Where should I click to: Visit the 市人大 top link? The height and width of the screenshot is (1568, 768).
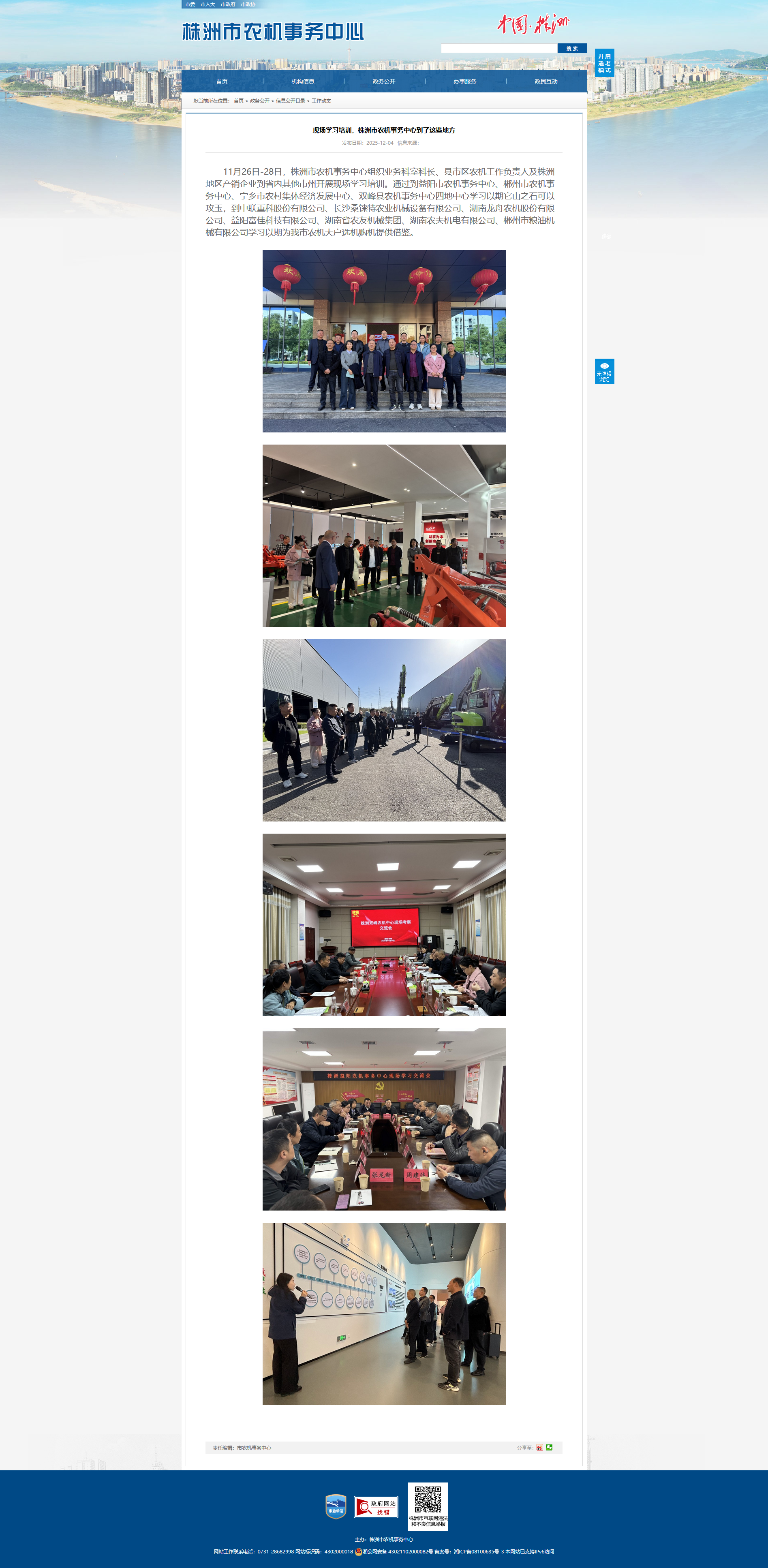pos(208,4)
